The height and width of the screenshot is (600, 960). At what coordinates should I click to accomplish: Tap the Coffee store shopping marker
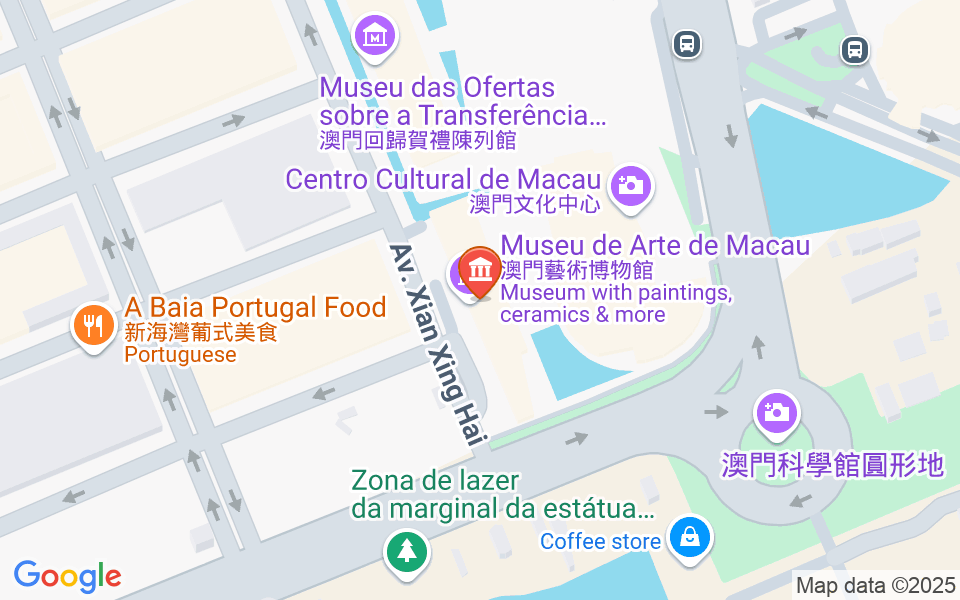click(689, 538)
